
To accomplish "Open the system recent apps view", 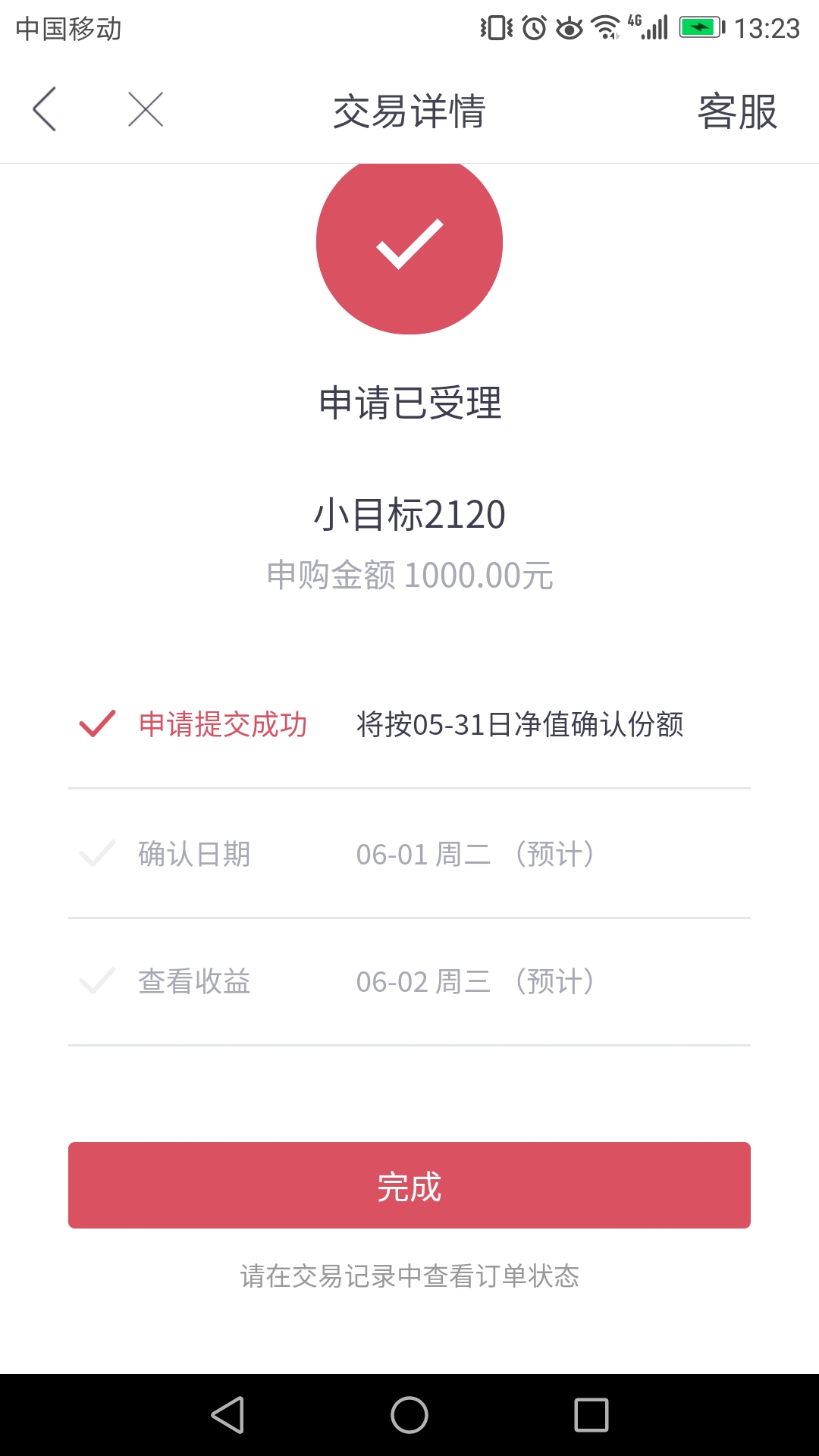I will 591,1415.
